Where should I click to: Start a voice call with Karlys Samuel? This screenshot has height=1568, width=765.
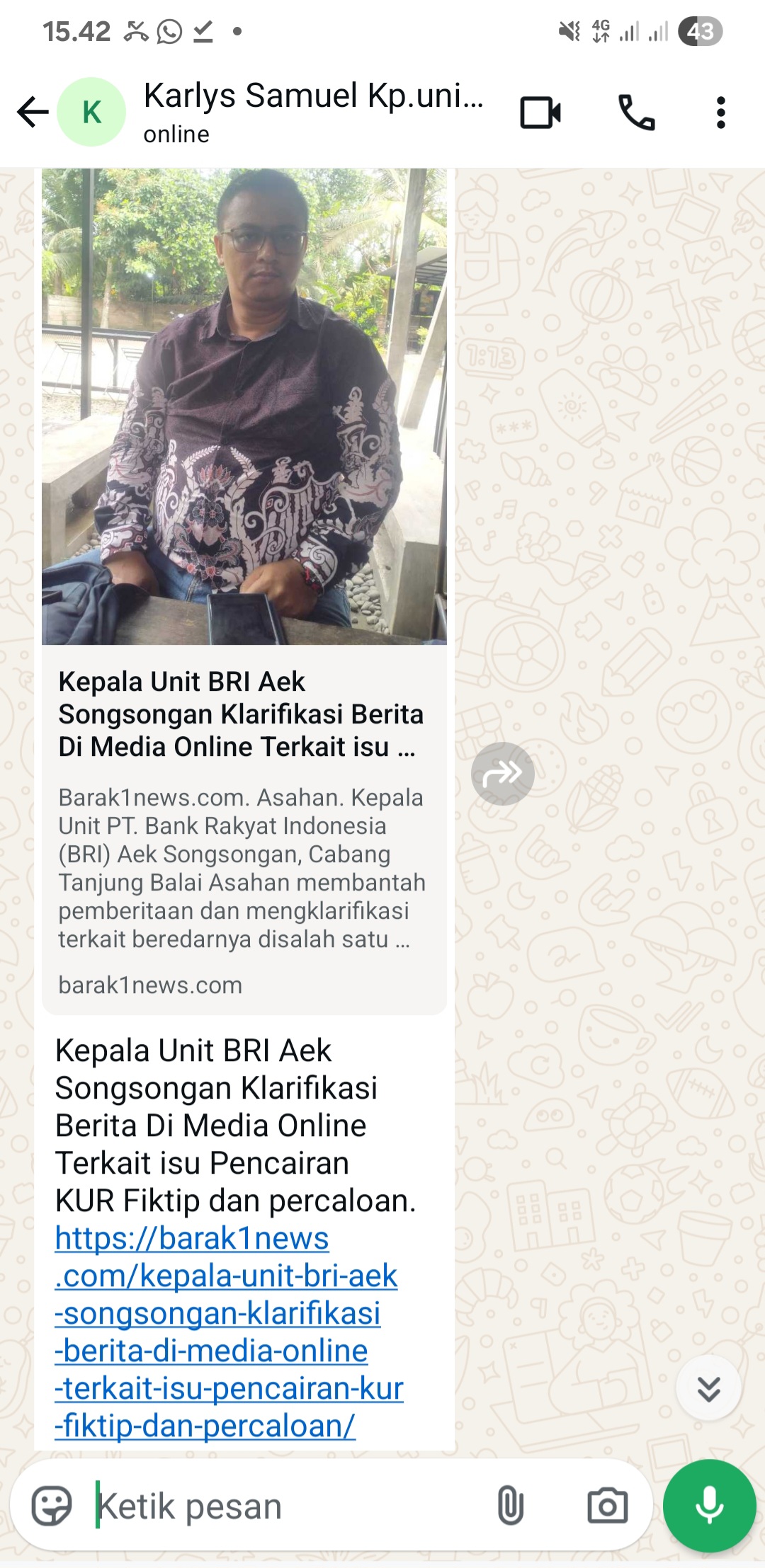[x=636, y=112]
